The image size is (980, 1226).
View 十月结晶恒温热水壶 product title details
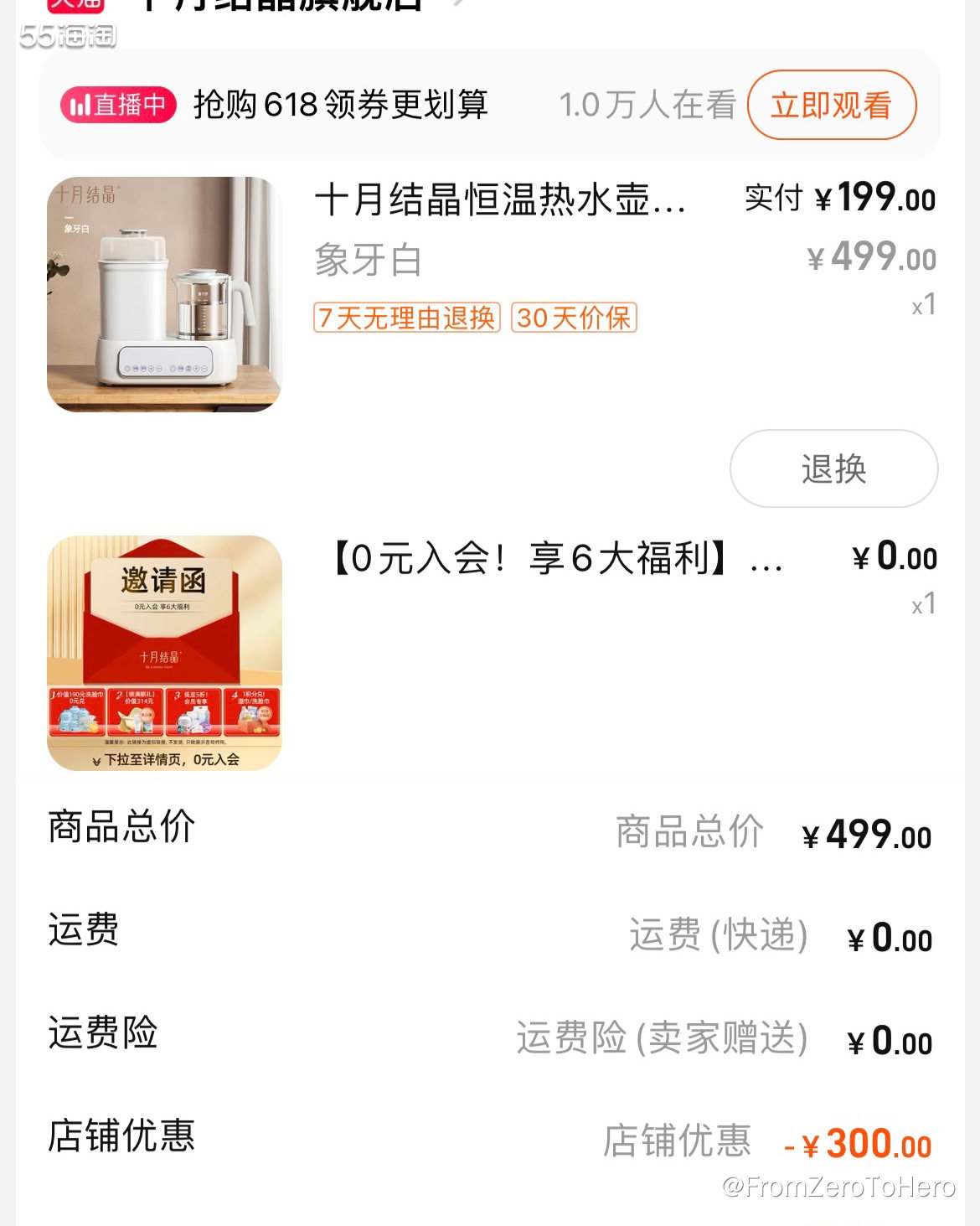point(500,200)
